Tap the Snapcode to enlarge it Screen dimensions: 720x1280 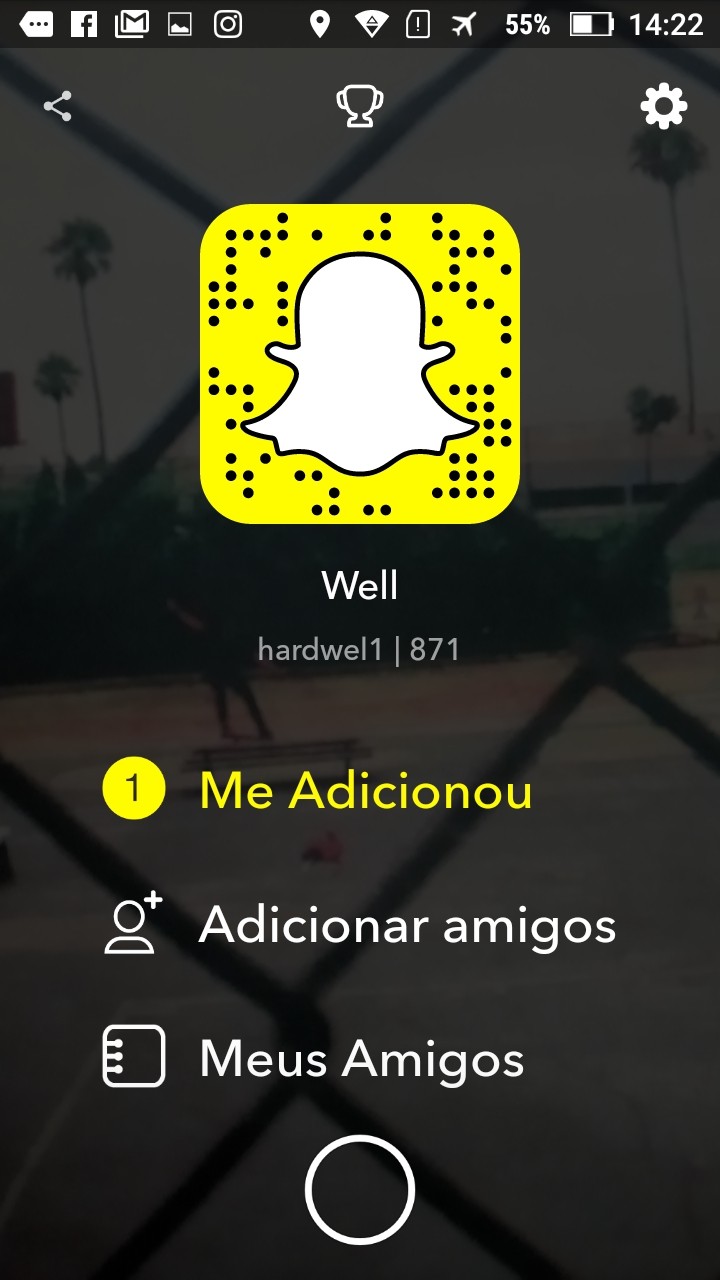click(360, 362)
